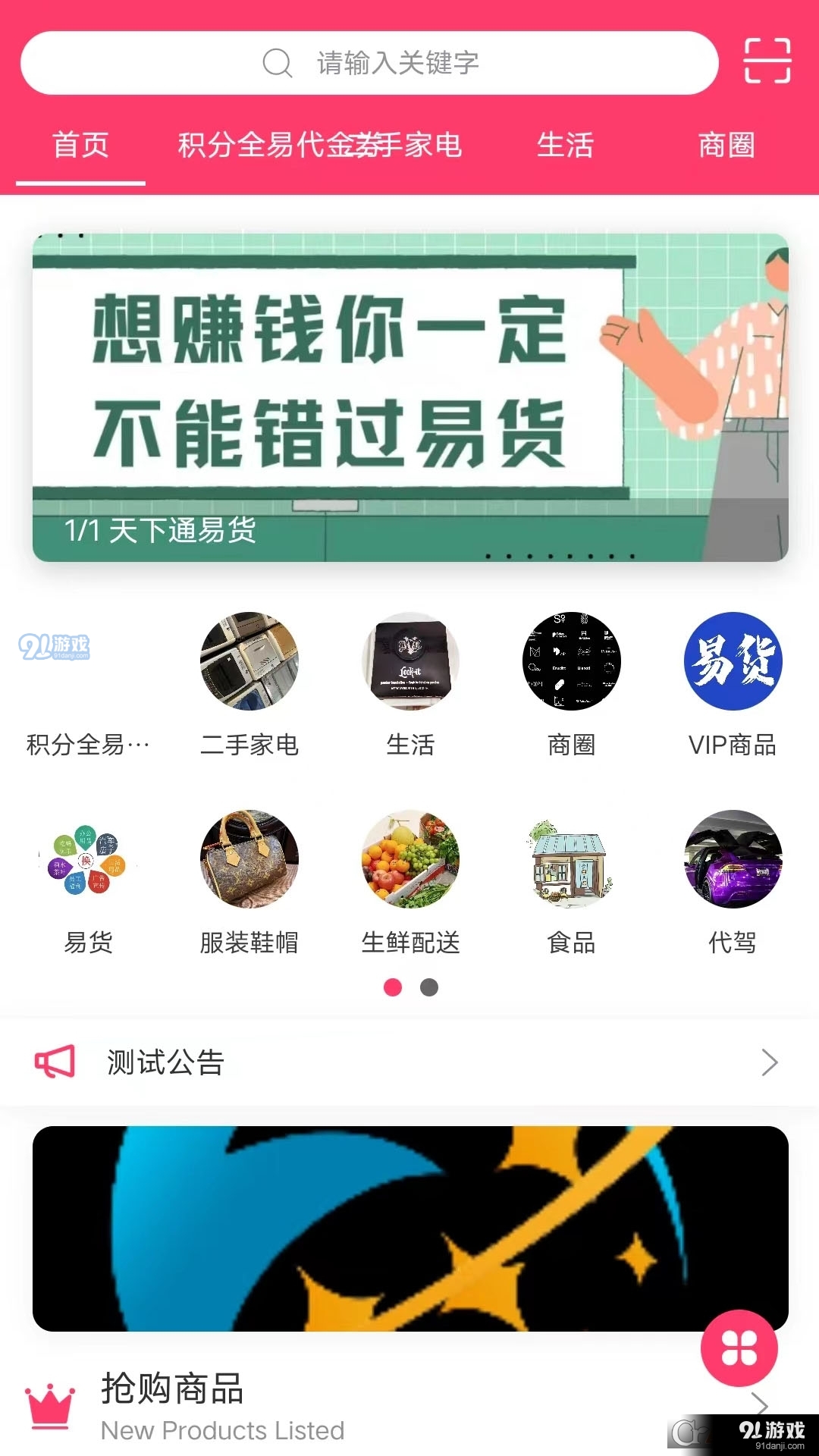The width and height of the screenshot is (819, 1456).
Task: Expand the 测试公告 announcement chevron
Action: pyautogui.click(x=770, y=1062)
